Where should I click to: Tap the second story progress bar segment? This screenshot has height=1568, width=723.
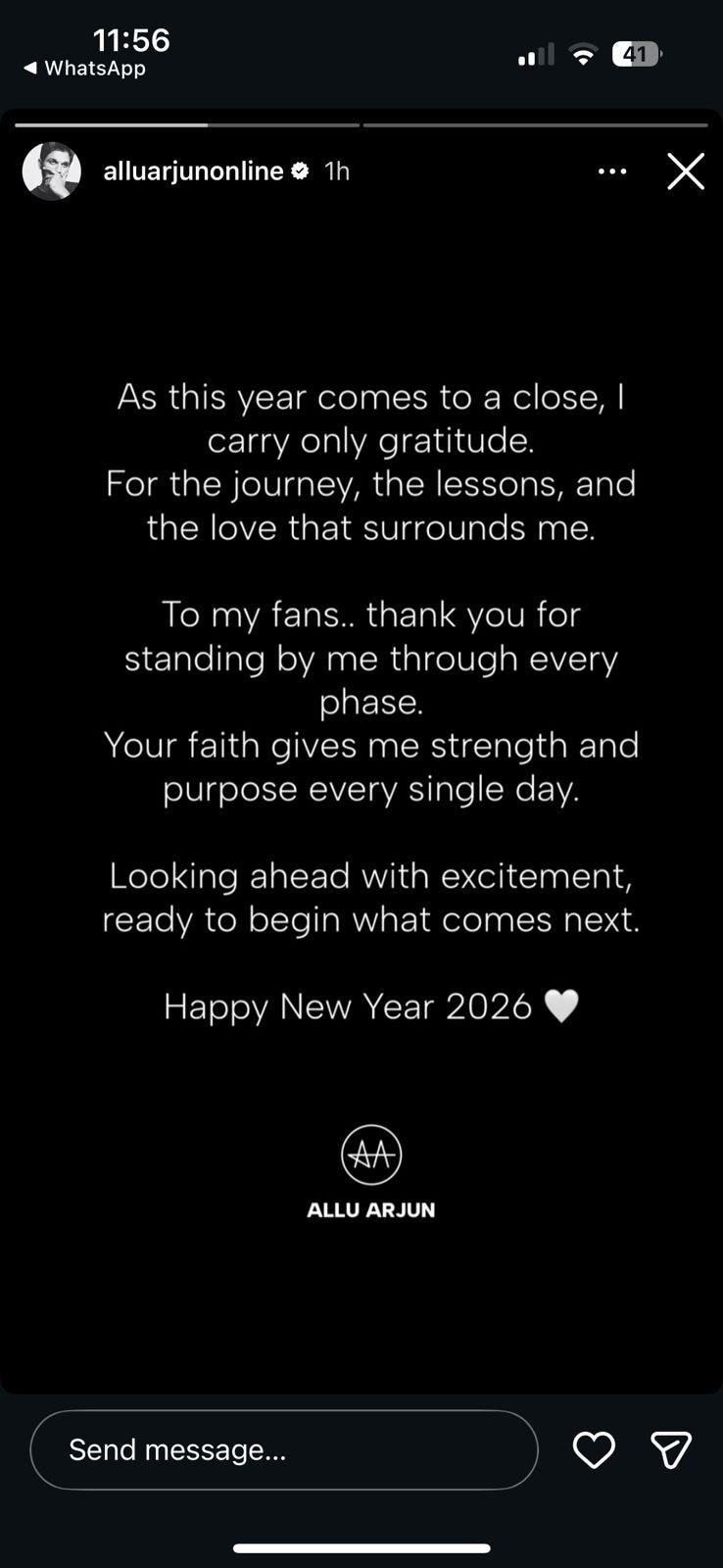(x=534, y=125)
